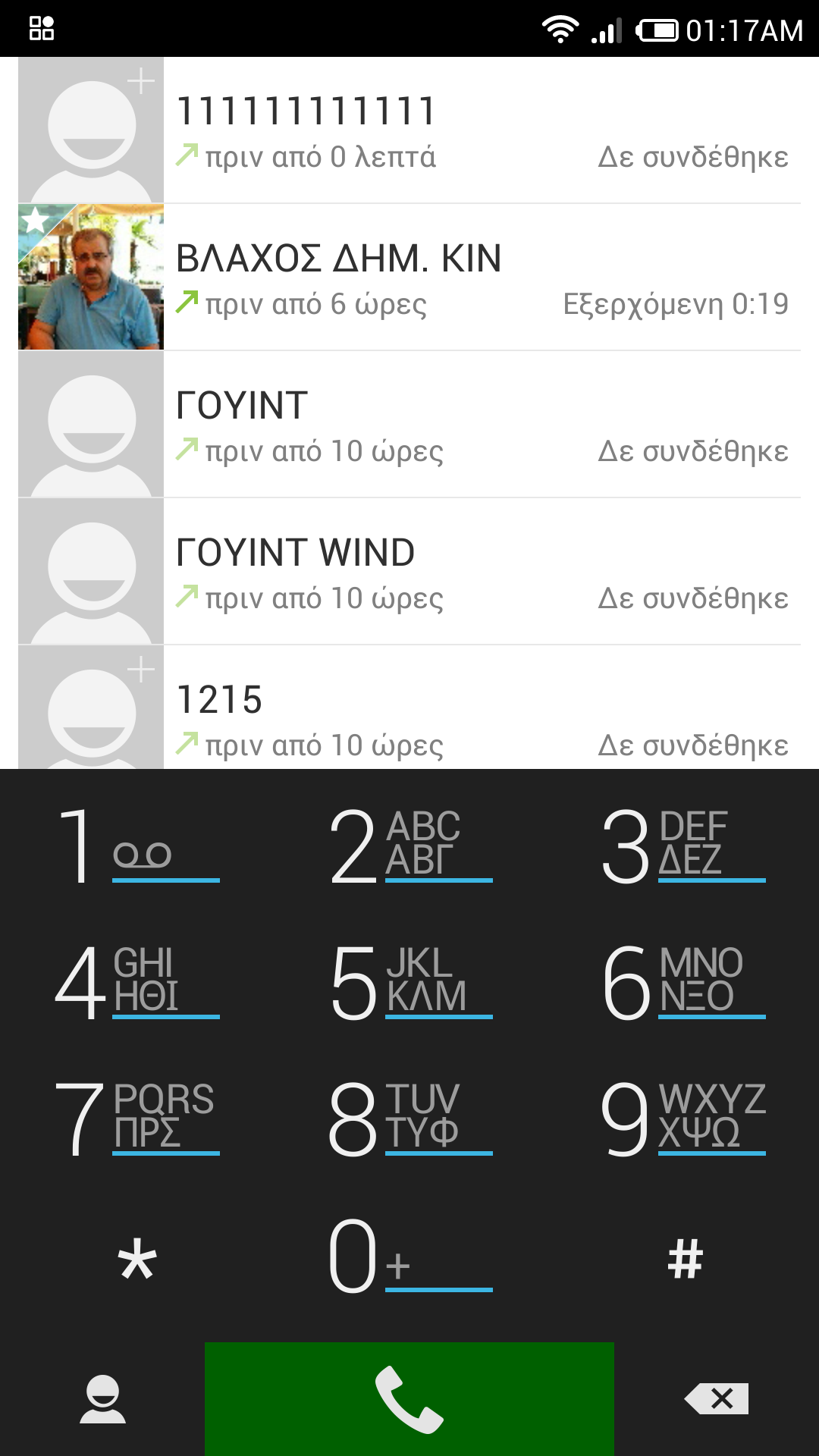This screenshot has width=819, height=1456.
Task: Enter digit 2 on the dial pad
Action: pyautogui.click(x=409, y=846)
